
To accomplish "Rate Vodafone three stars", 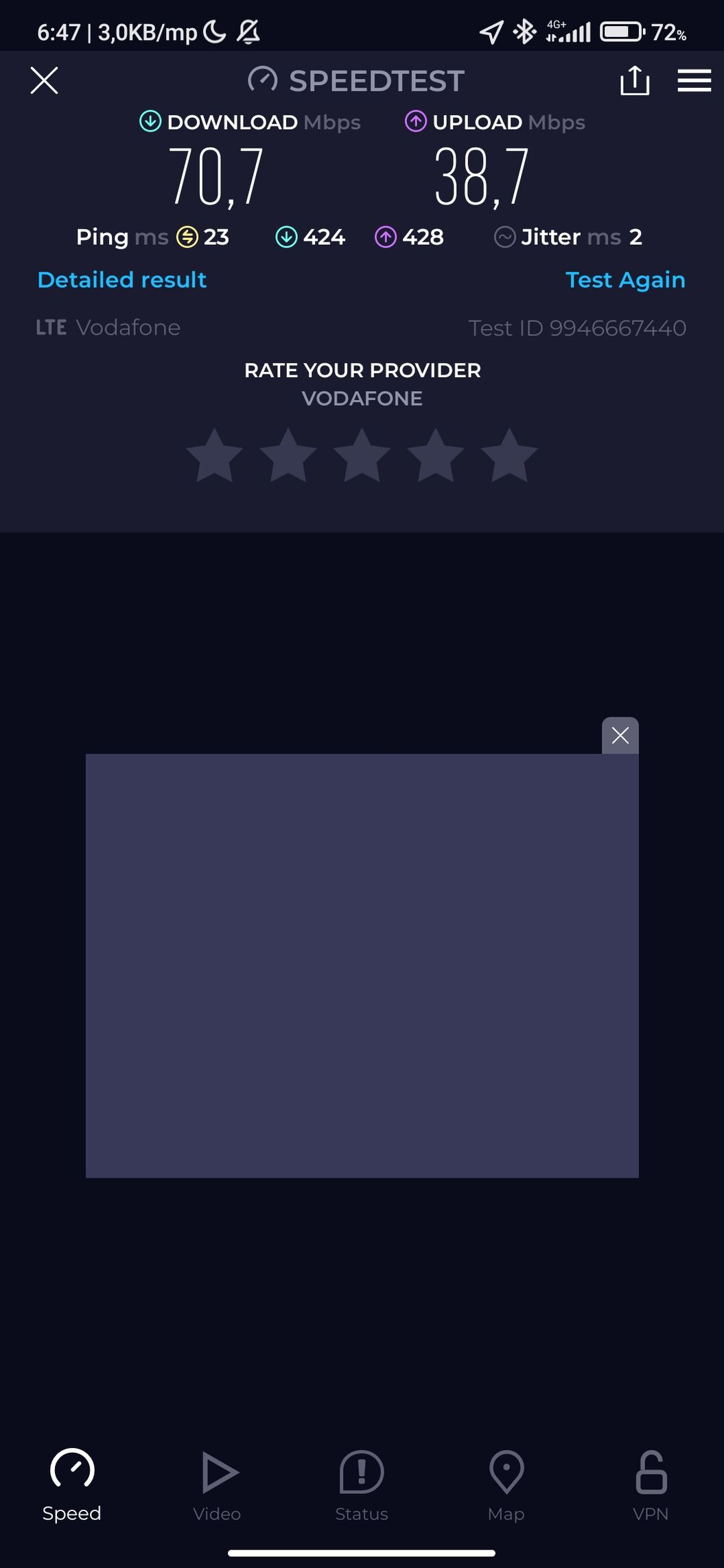I will tap(362, 455).
